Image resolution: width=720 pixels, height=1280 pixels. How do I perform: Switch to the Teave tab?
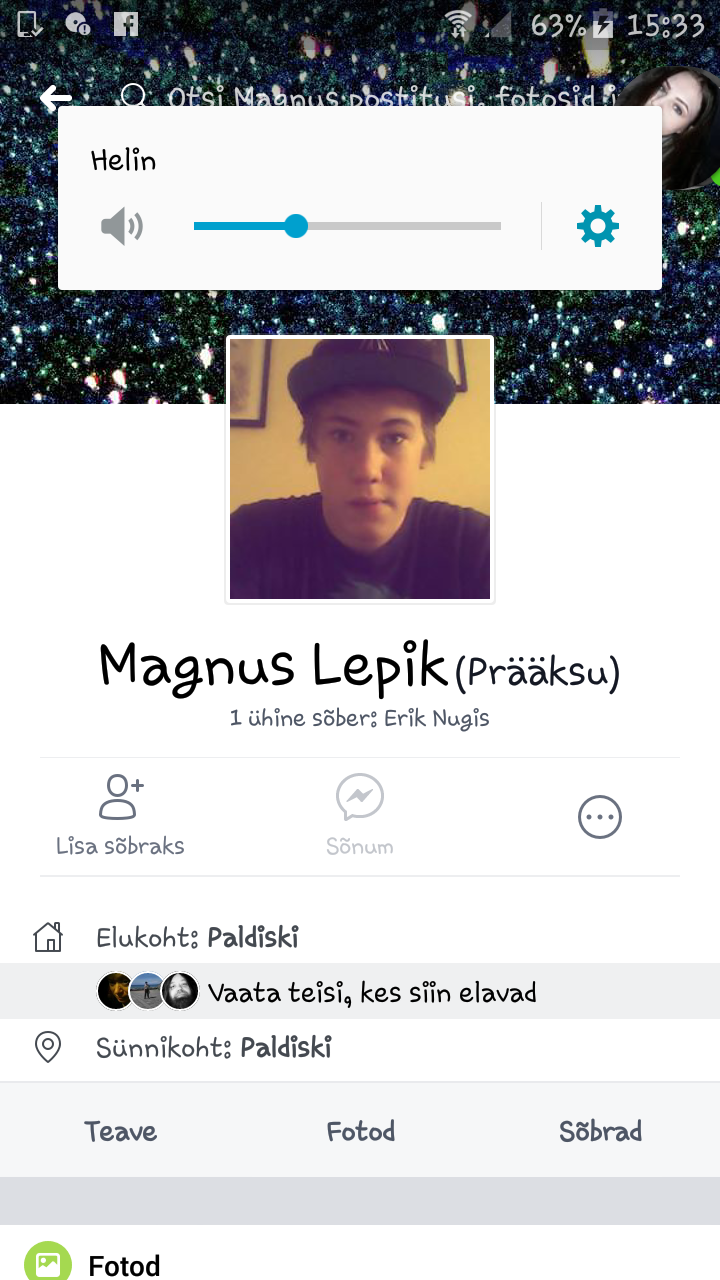[x=120, y=1131]
